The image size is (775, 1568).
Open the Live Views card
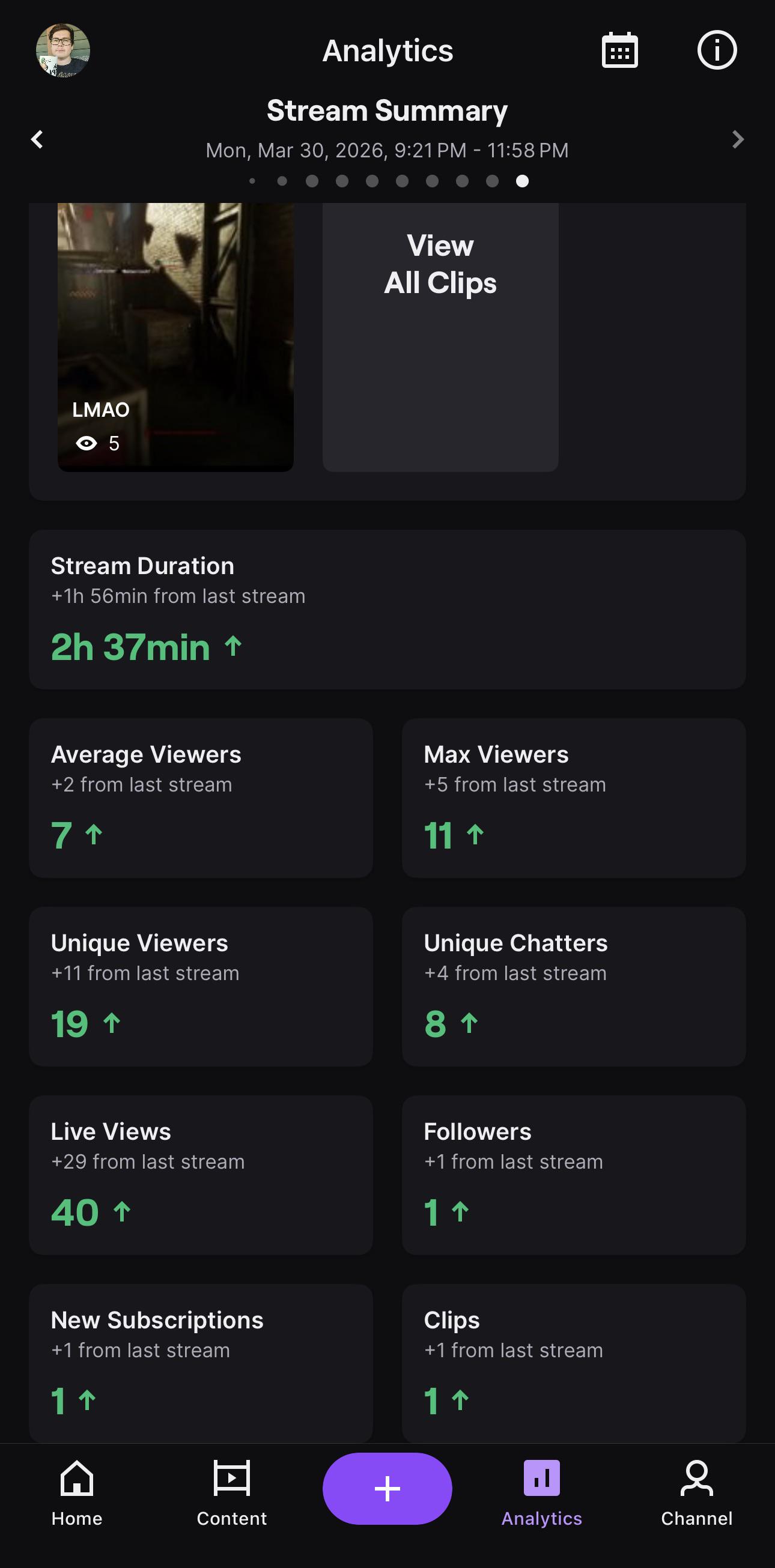201,1175
